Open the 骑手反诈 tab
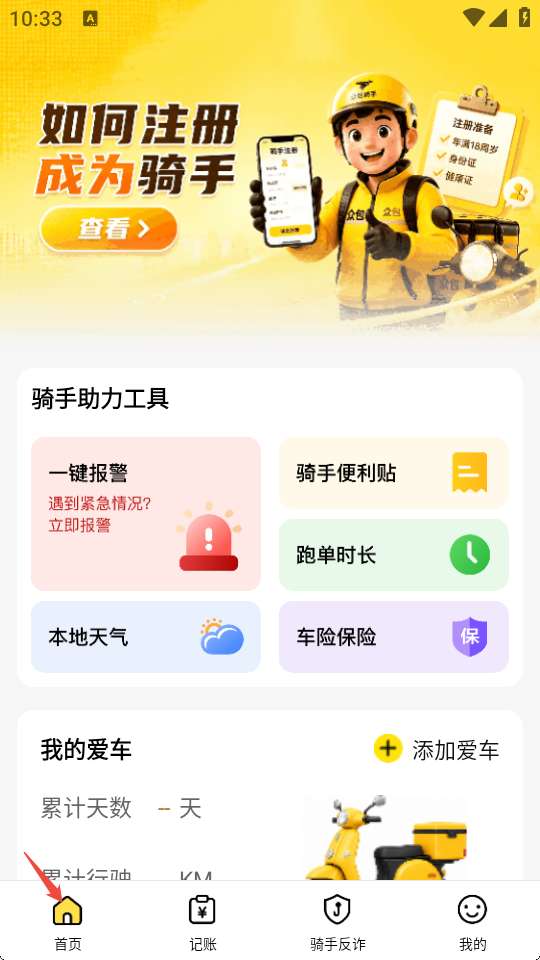540x960 pixels. click(x=337, y=923)
